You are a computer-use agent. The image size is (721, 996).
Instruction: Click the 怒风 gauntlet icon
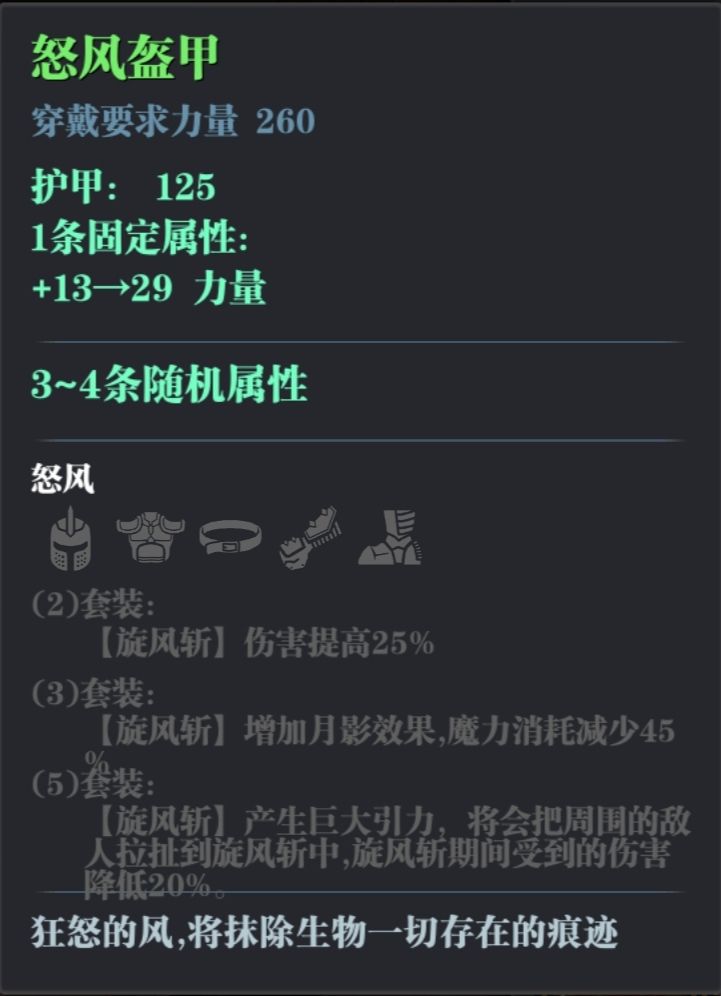[x=308, y=537]
